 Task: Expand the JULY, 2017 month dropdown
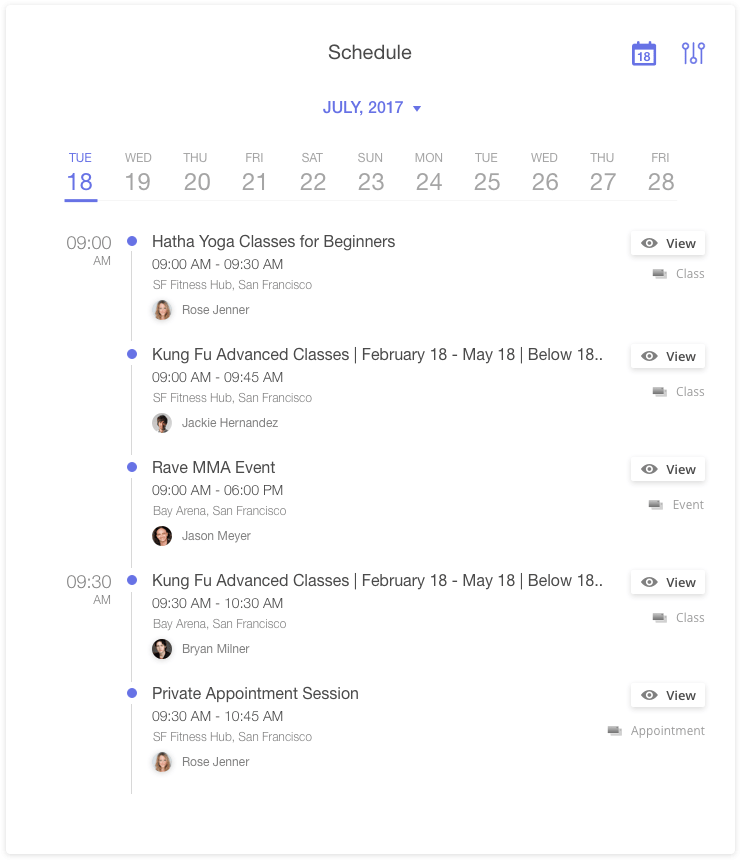coord(372,107)
